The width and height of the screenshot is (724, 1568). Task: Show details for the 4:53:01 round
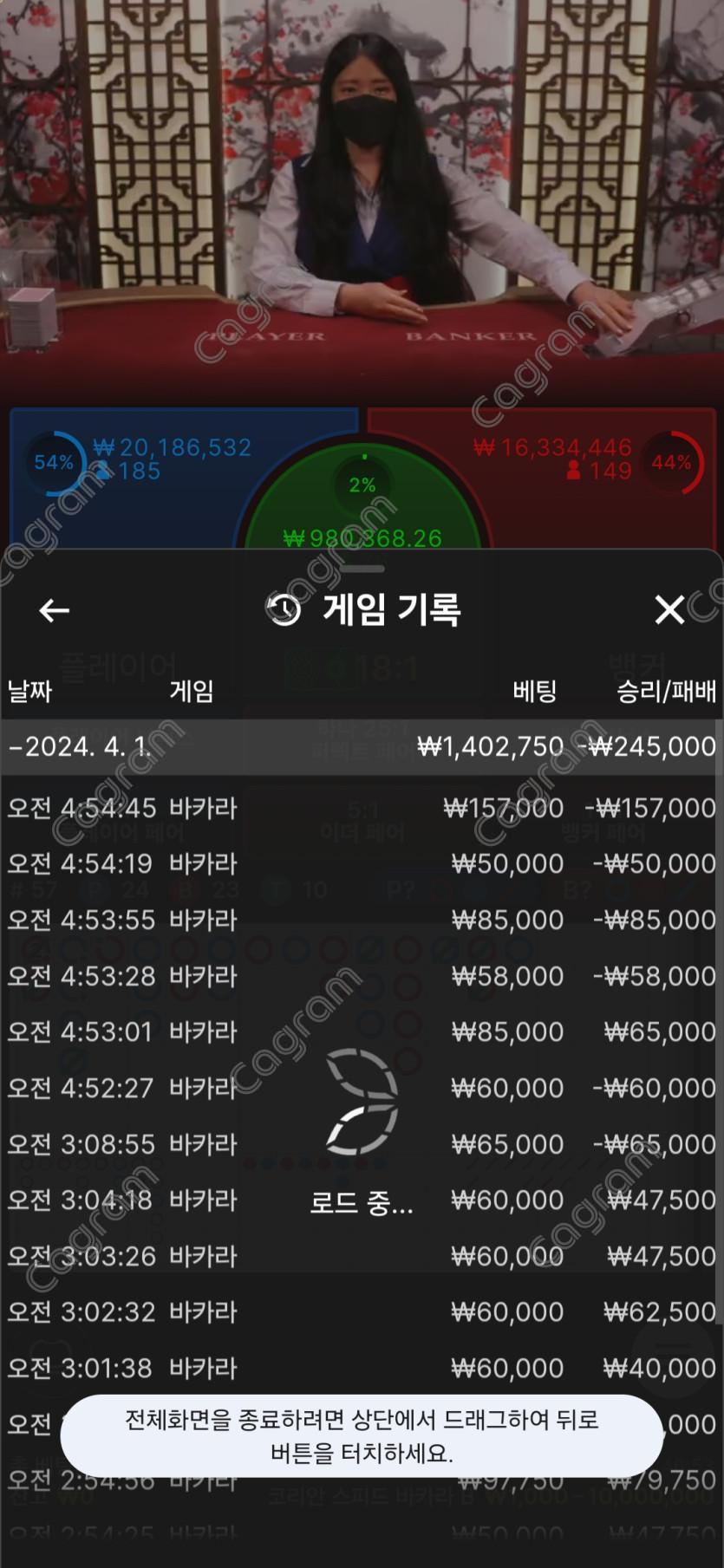click(x=361, y=1031)
